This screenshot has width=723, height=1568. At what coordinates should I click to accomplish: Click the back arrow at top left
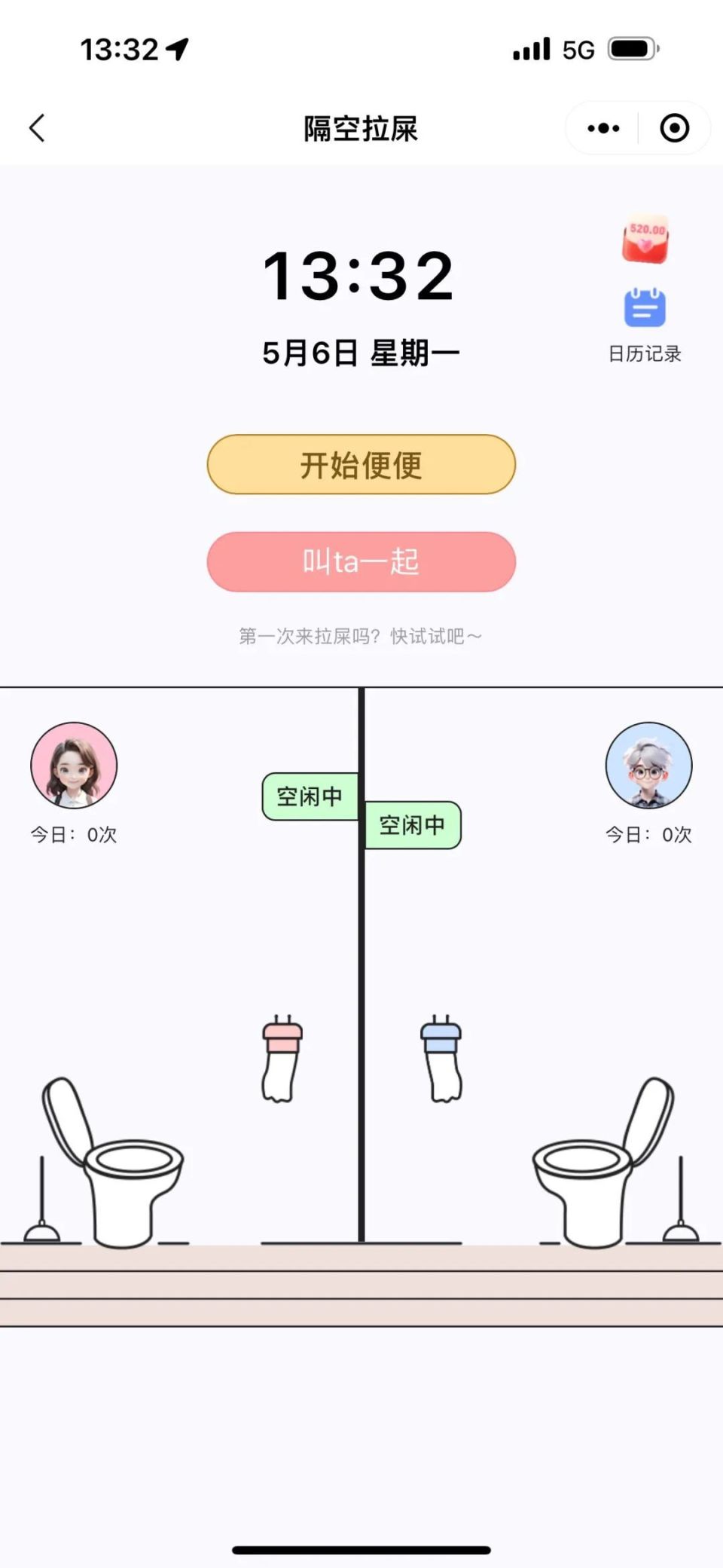click(x=38, y=128)
